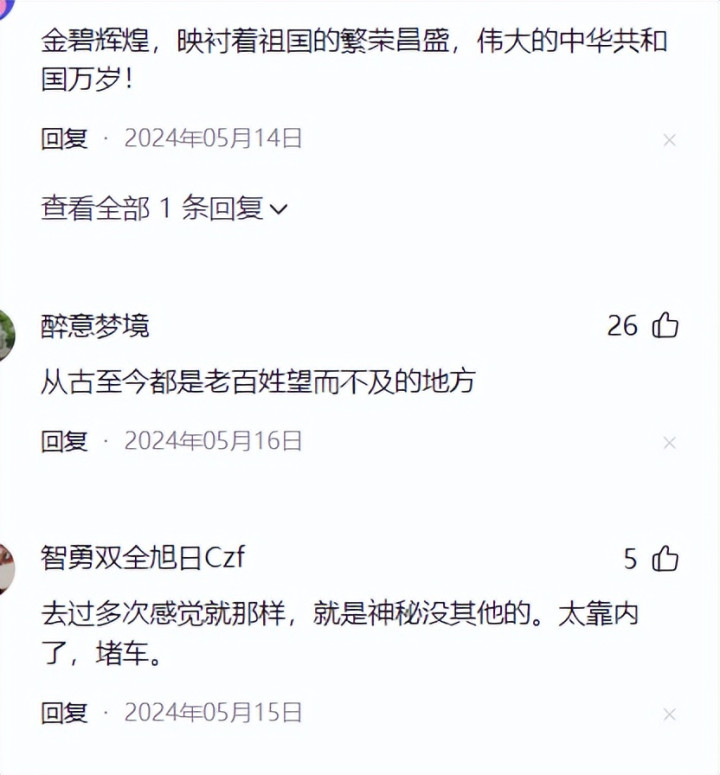Dismiss the comment dated 2024年05月14日

[669, 140]
